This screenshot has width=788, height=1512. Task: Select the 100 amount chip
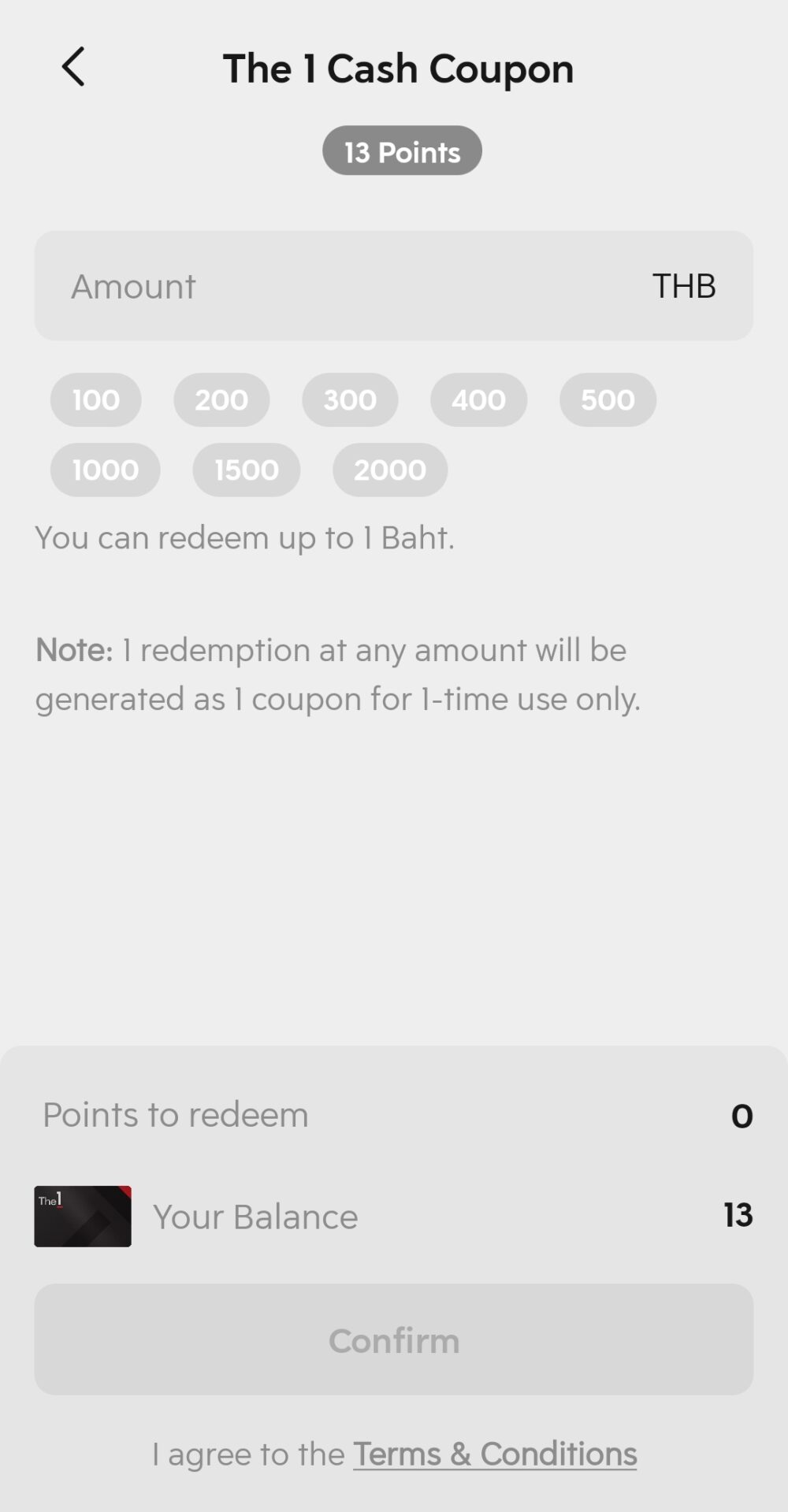96,399
